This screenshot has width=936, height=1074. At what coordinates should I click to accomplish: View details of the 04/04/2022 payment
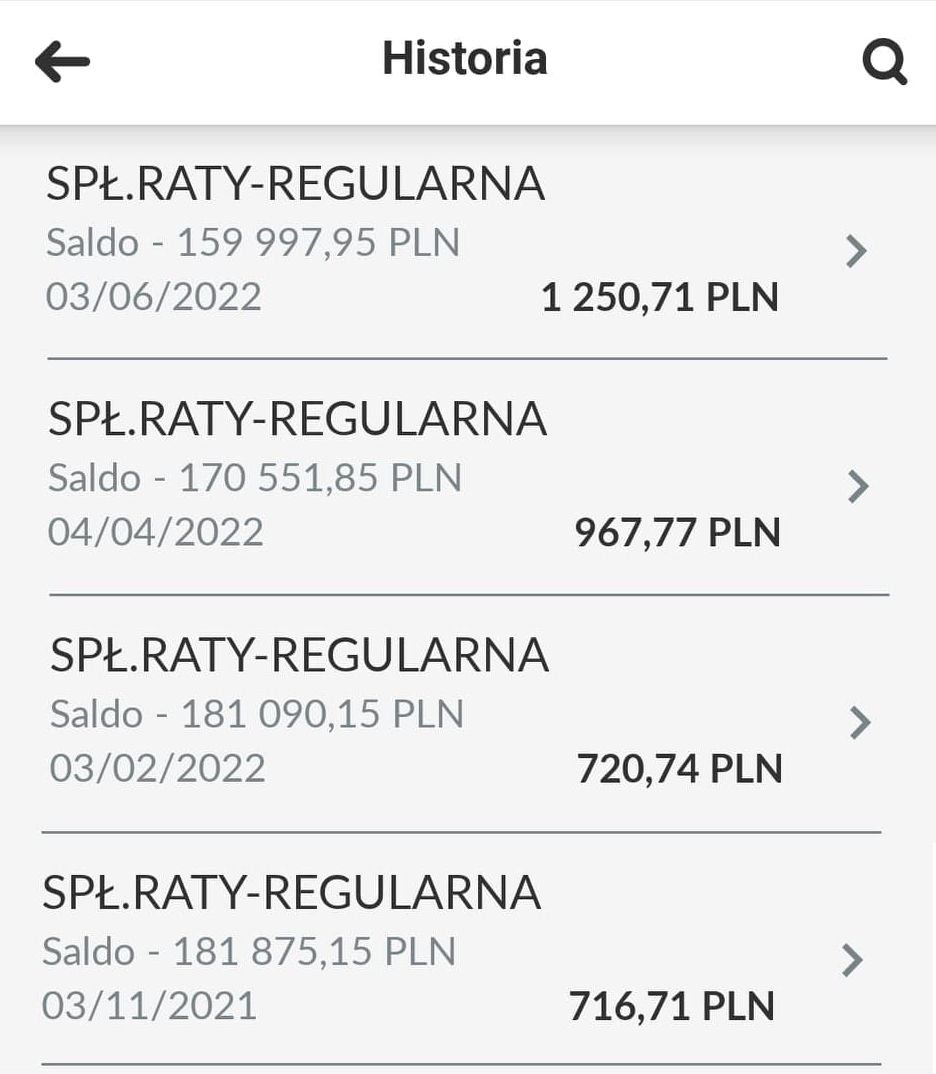pos(466,477)
